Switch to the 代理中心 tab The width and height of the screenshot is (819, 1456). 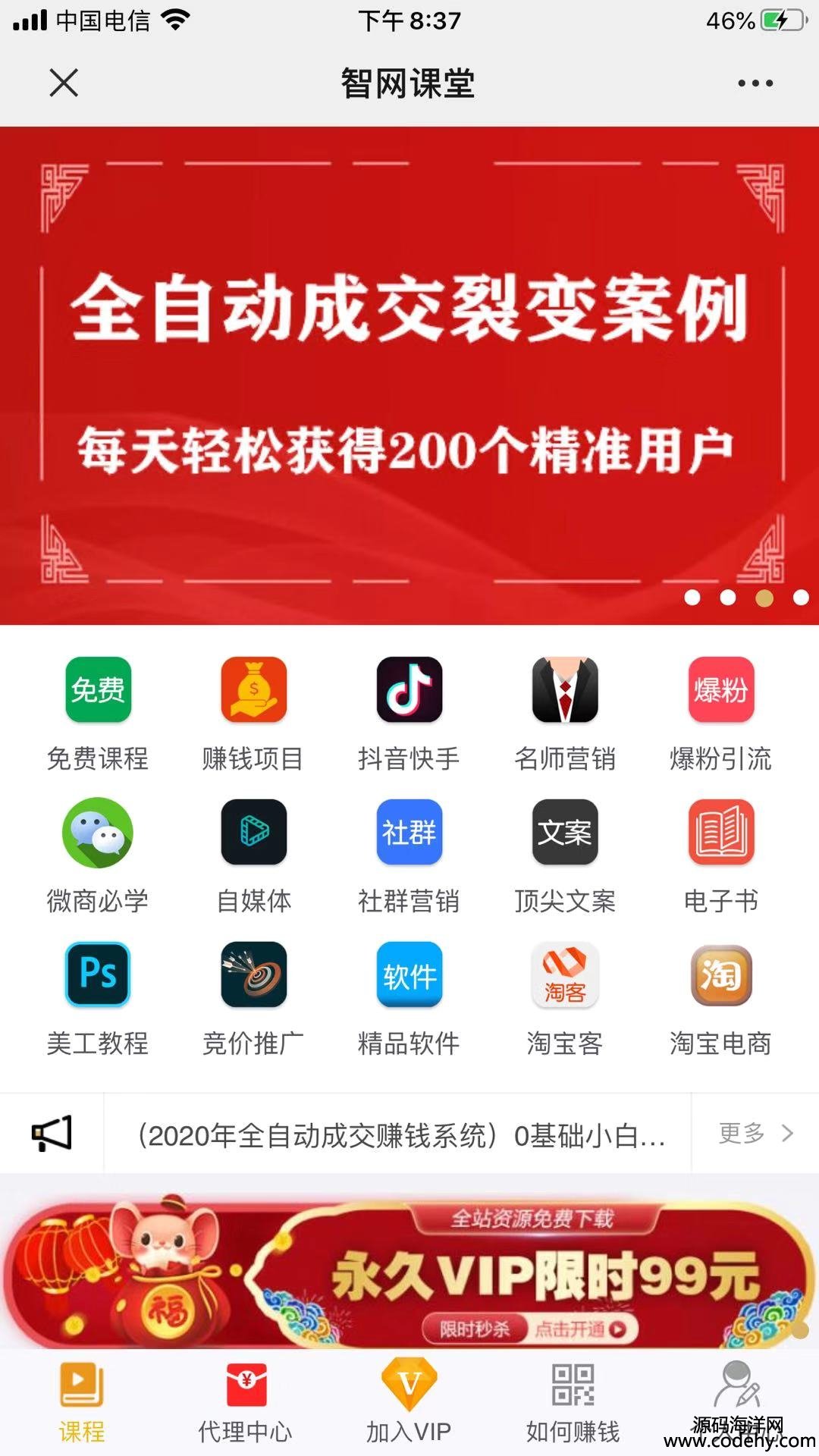(x=245, y=1404)
